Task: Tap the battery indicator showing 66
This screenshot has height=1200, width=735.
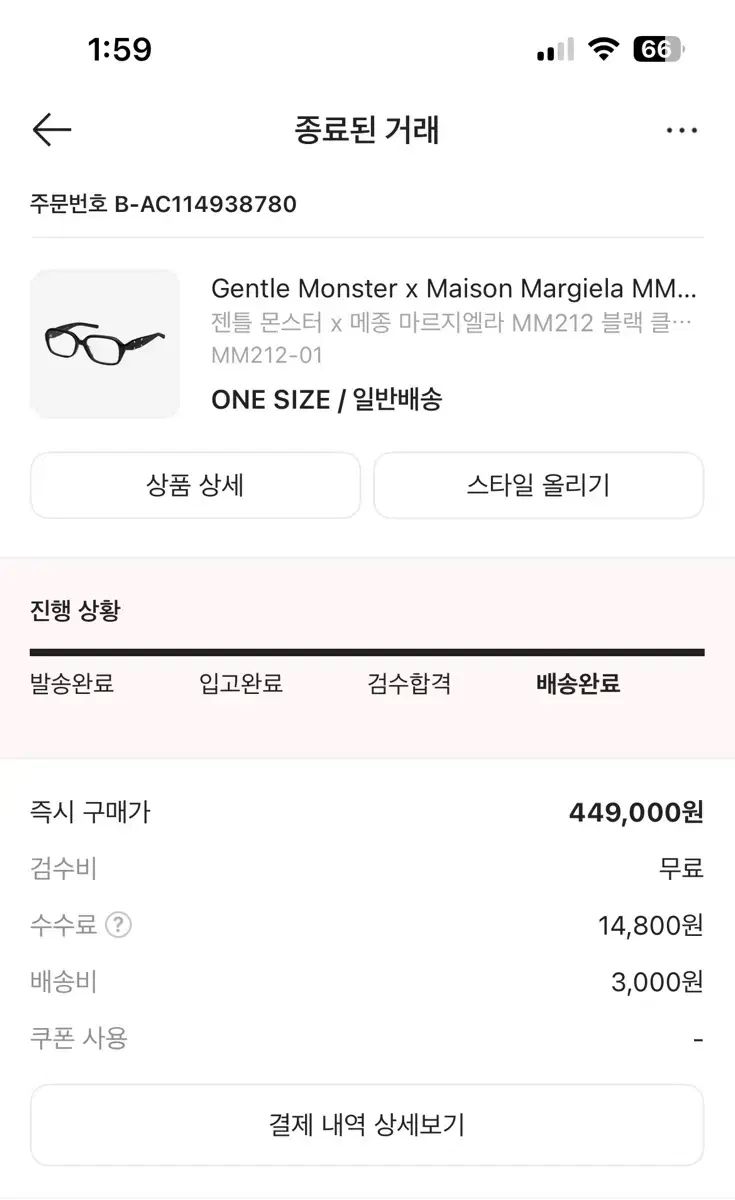Action: (x=659, y=47)
